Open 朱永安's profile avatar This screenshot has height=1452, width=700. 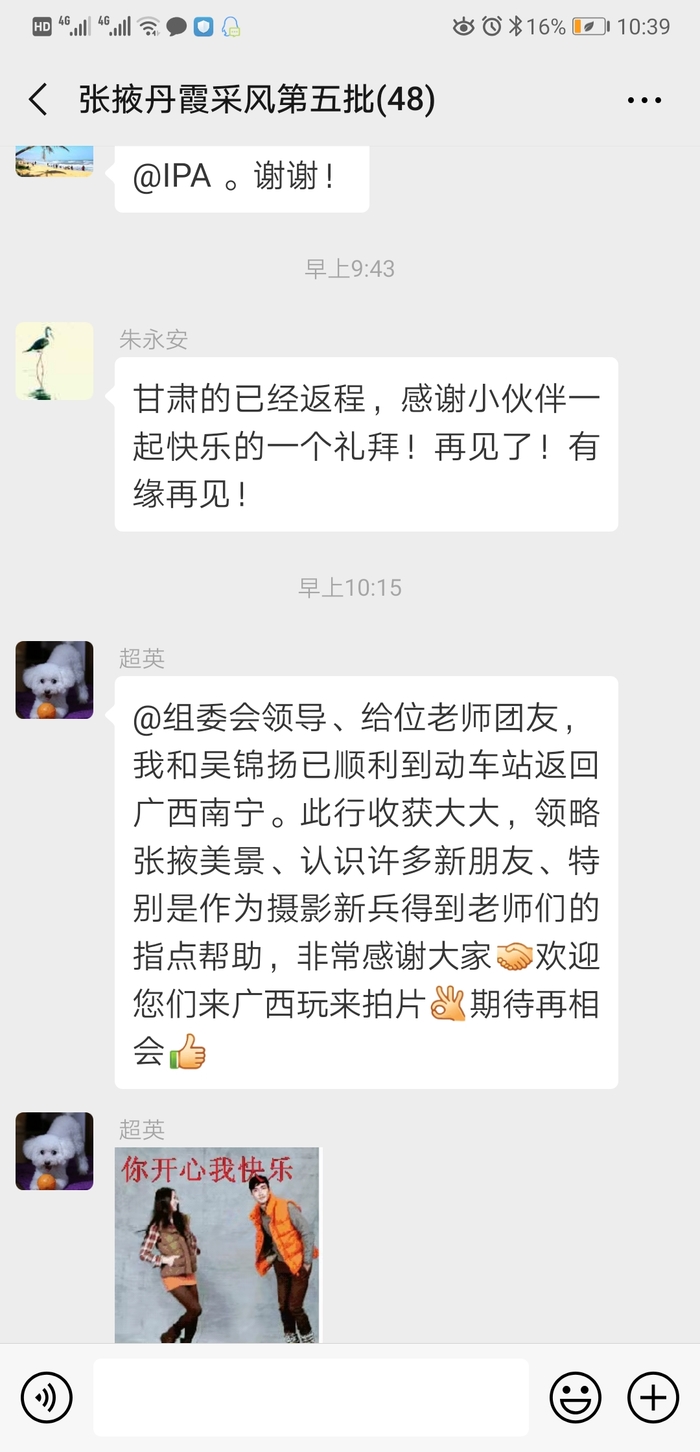[x=54, y=361]
